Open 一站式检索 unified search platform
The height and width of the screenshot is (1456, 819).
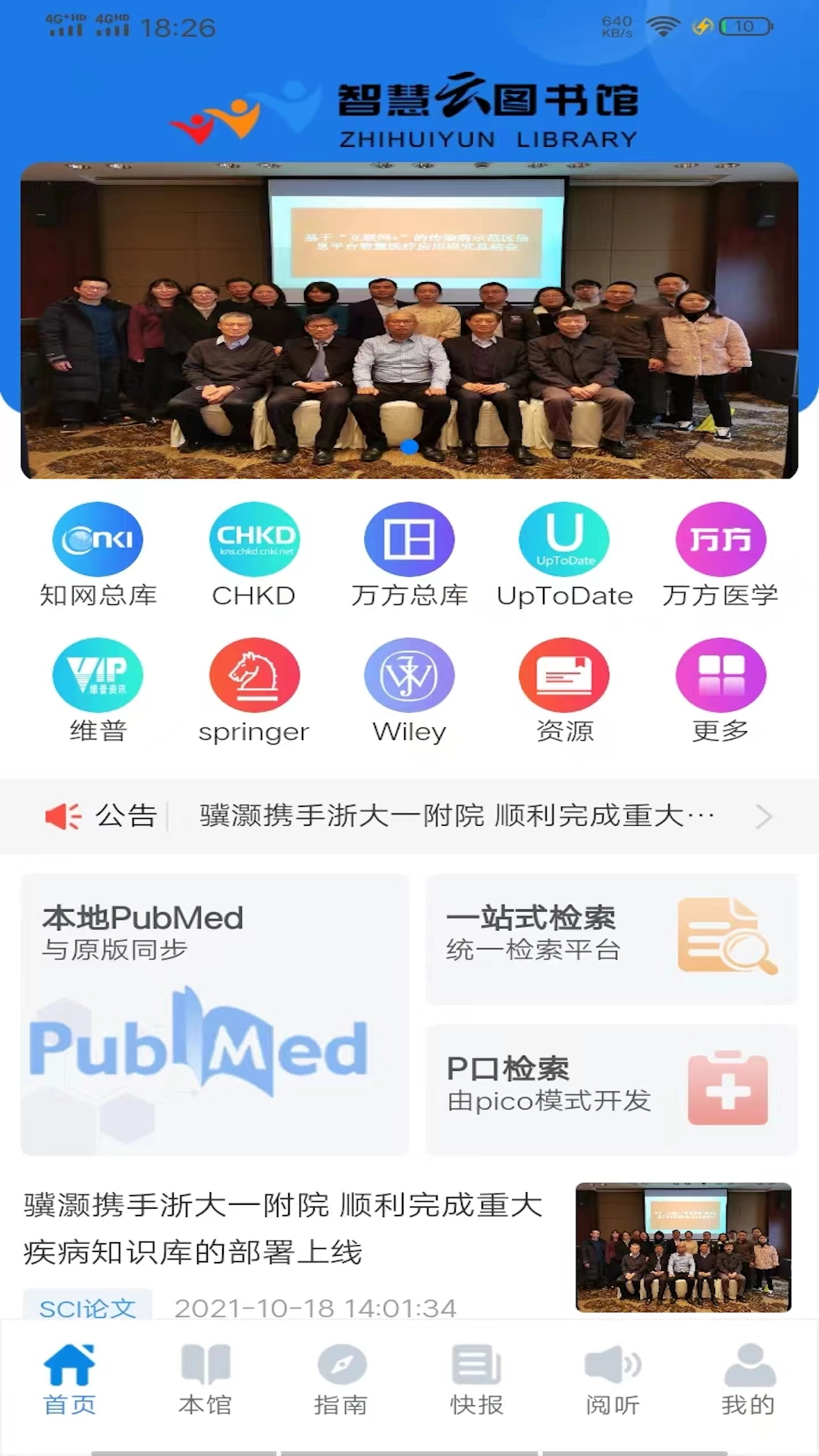[x=611, y=939]
